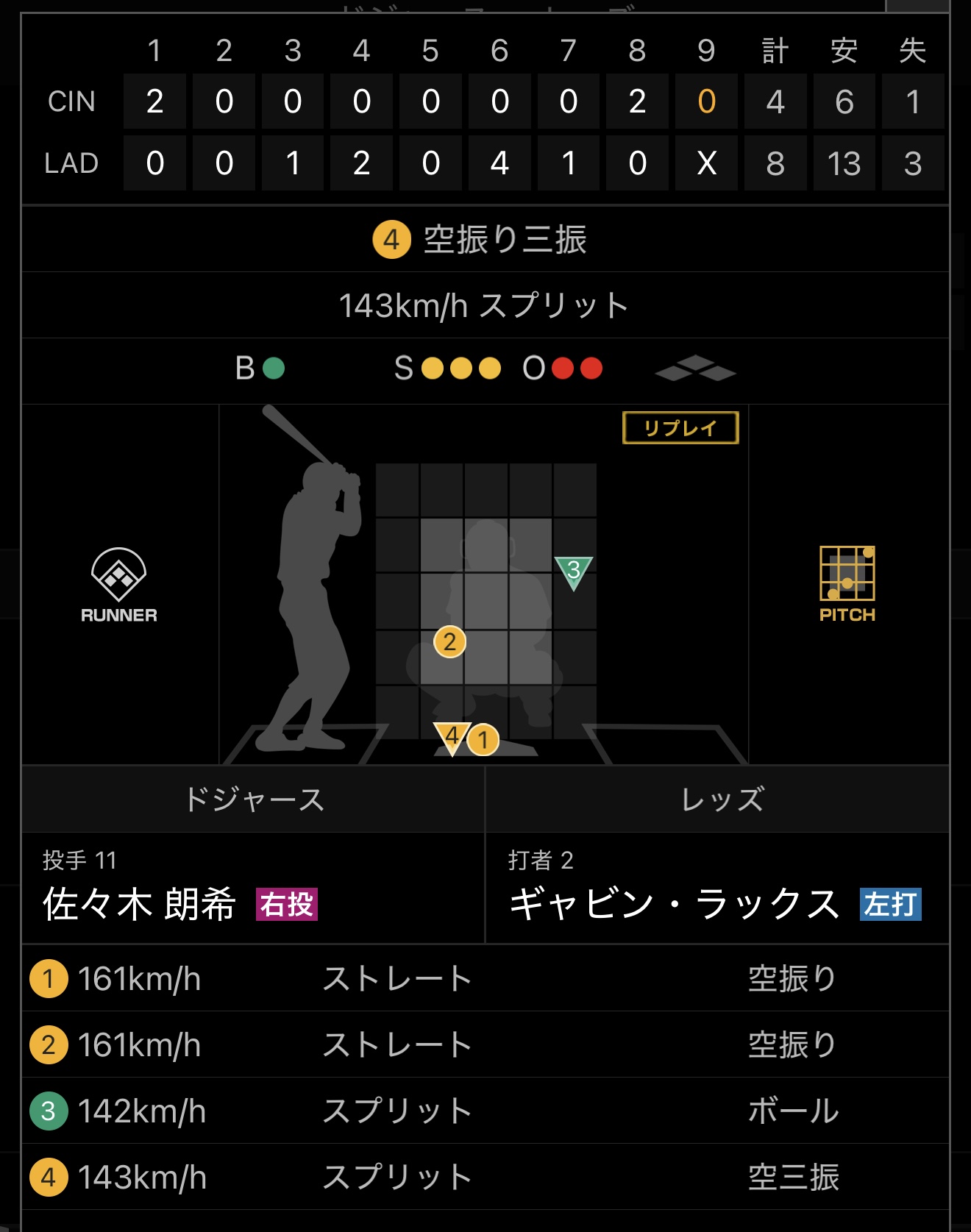The width and height of the screenshot is (971, 1232).
Task: Switch to the RUNNER view
Action: pos(119,585)
